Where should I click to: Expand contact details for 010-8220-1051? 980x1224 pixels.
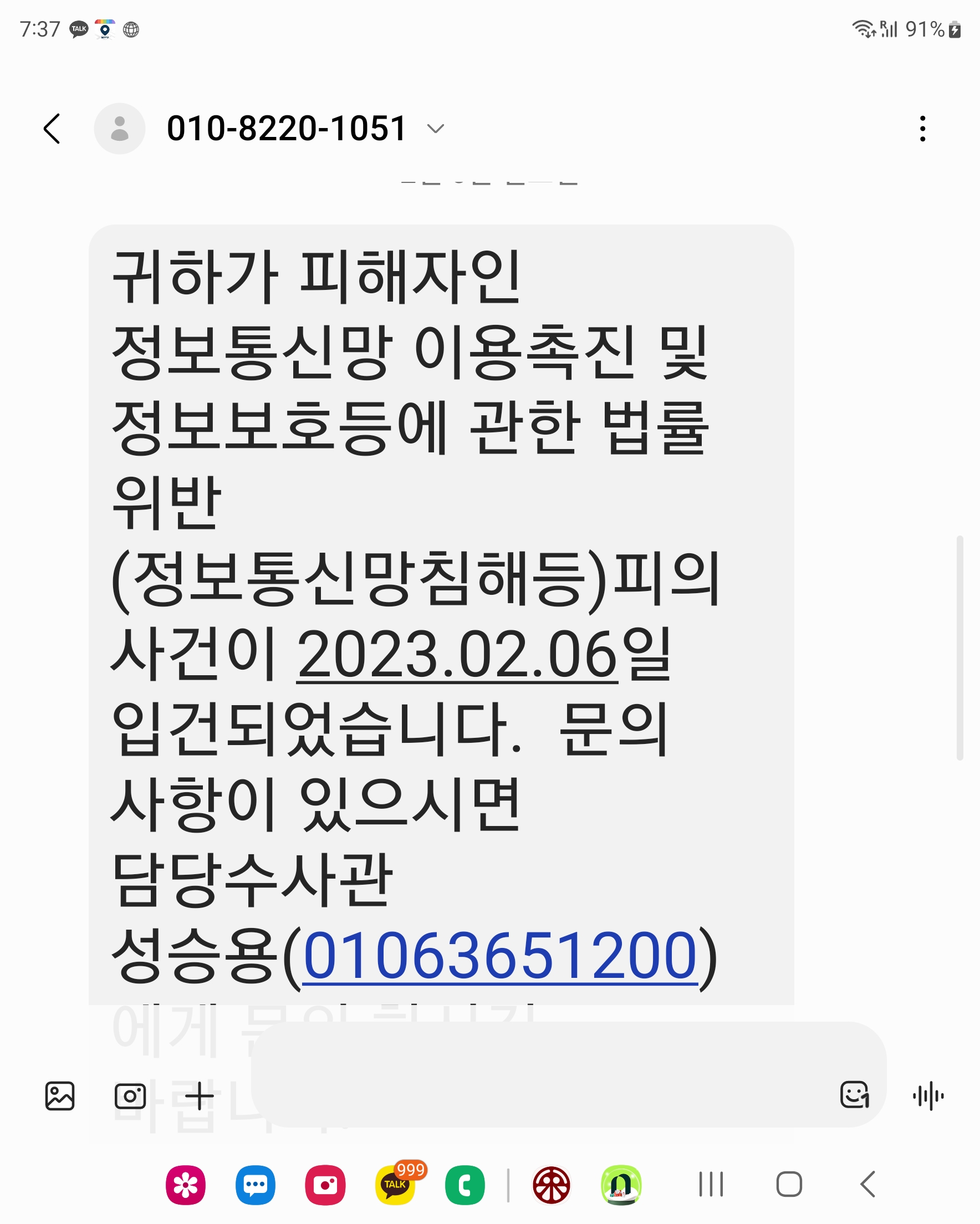(435, 129)
